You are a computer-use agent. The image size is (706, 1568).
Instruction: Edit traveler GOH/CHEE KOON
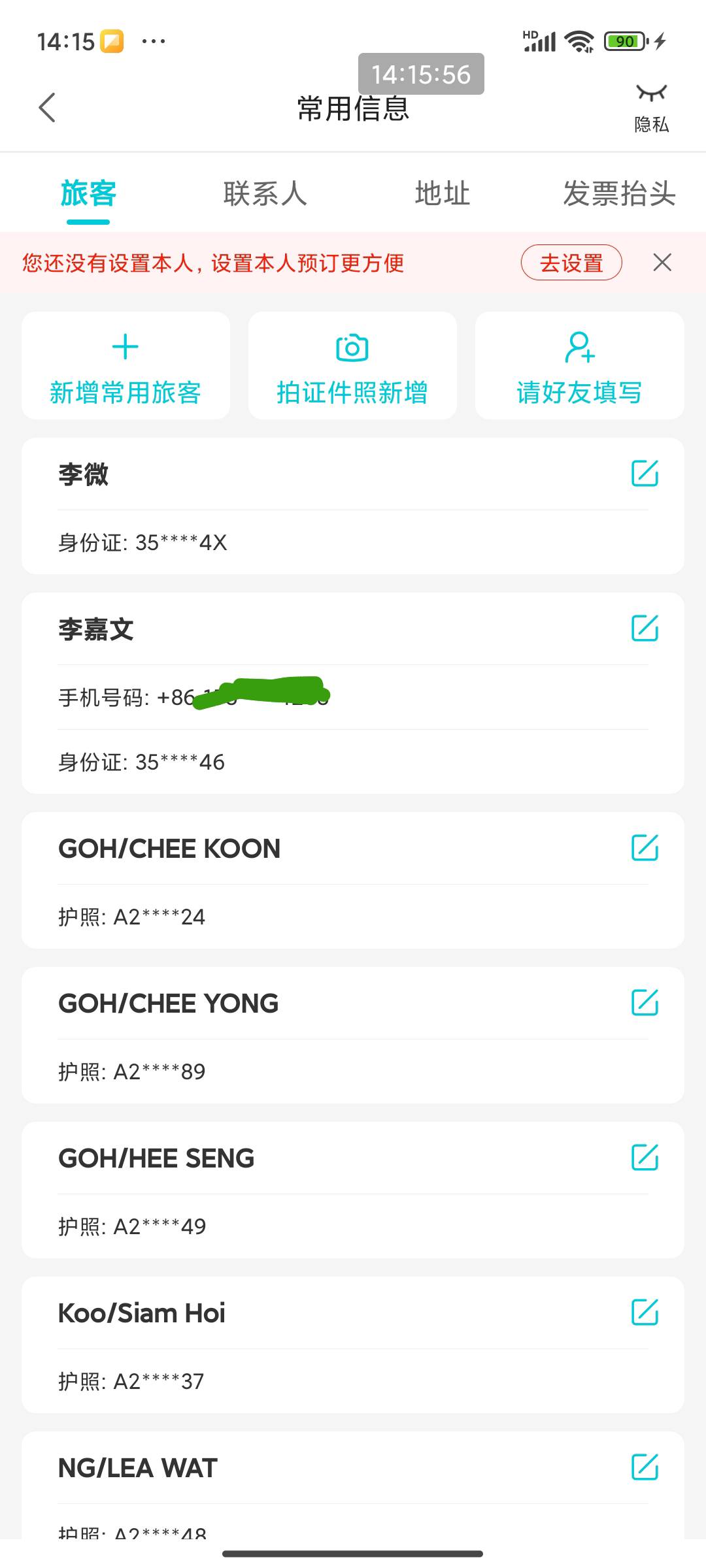click(x=645, y=848)
